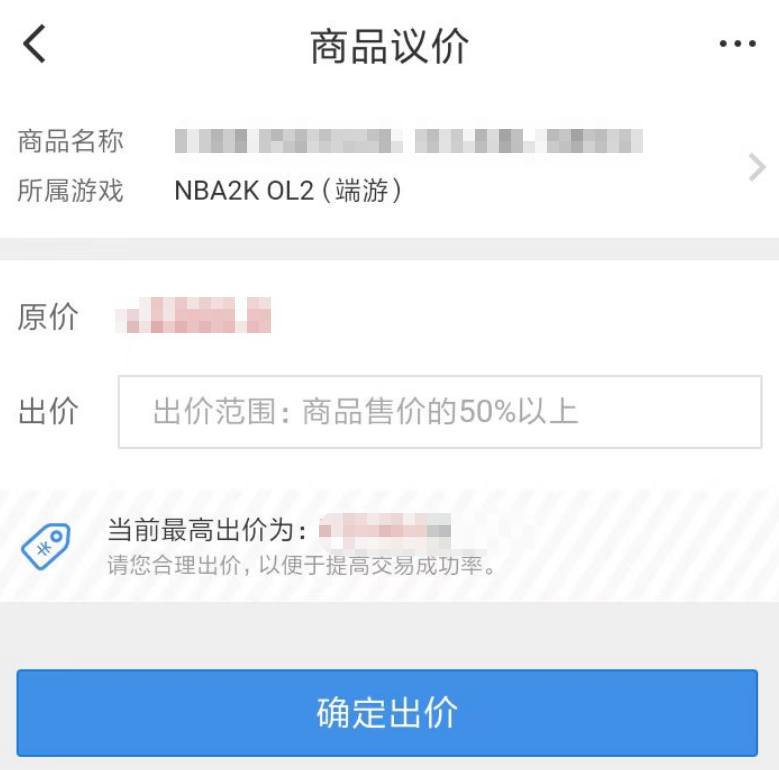Focus the 出价 price input field
Viewport: 779px width, 770px height.
pos(440,412)
